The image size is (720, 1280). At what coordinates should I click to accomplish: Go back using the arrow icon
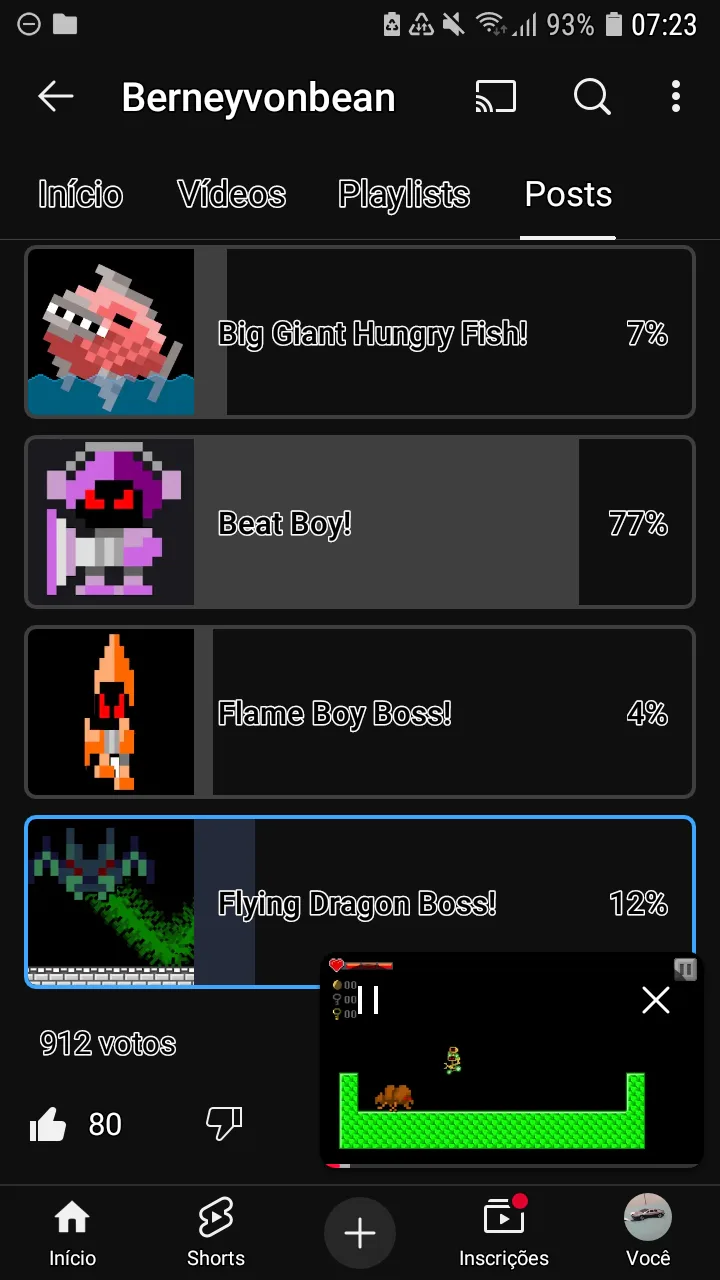[56, 97]
